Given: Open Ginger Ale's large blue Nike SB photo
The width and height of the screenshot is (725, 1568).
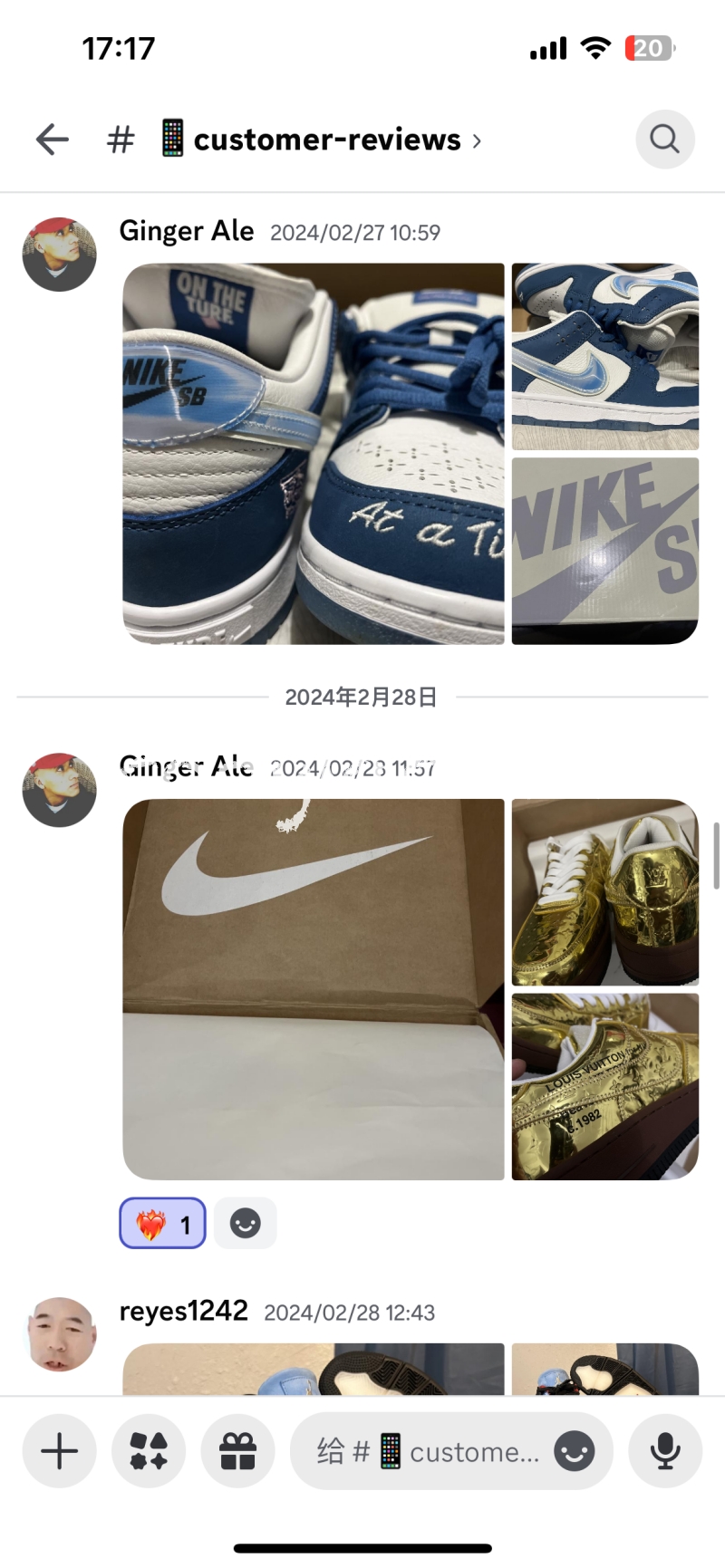Looking at the screenshot, I should [x=313, y=453].
